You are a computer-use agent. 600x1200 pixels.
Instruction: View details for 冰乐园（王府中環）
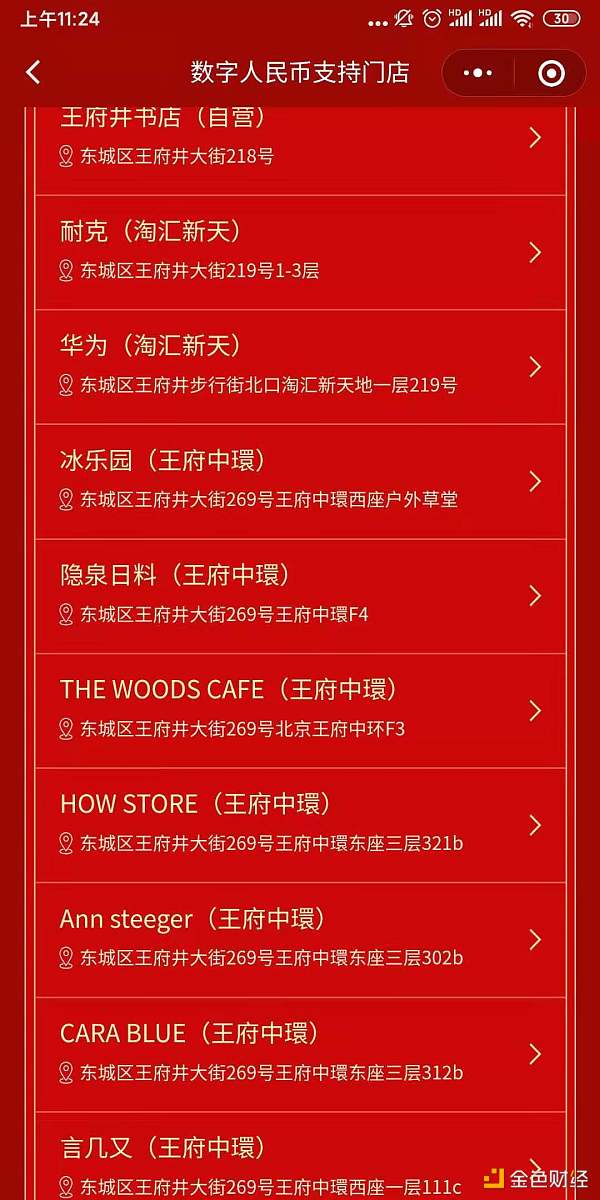point(300,481)
